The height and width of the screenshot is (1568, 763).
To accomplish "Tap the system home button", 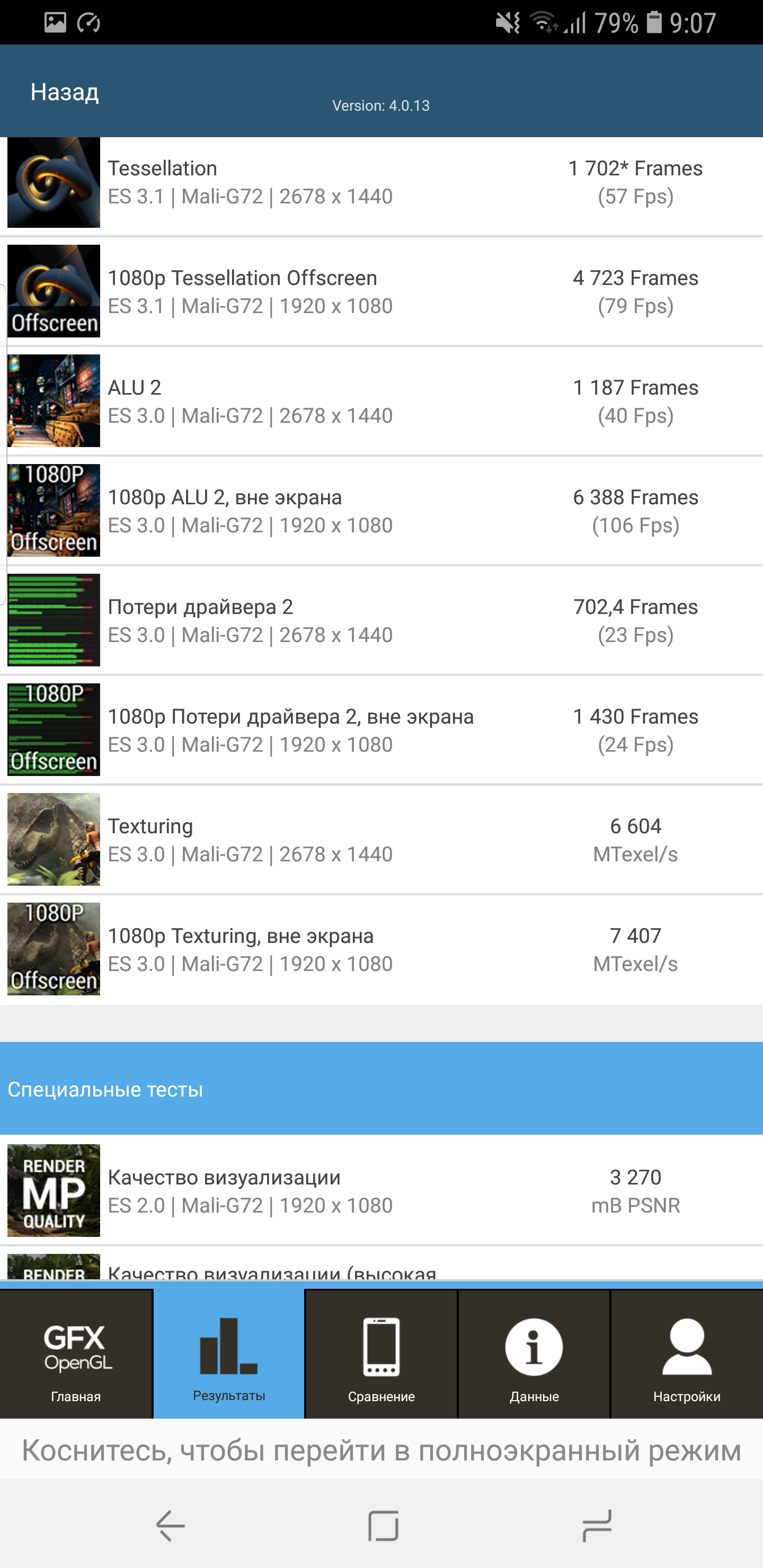I will pyautogui.click(x=383, y=1526).
